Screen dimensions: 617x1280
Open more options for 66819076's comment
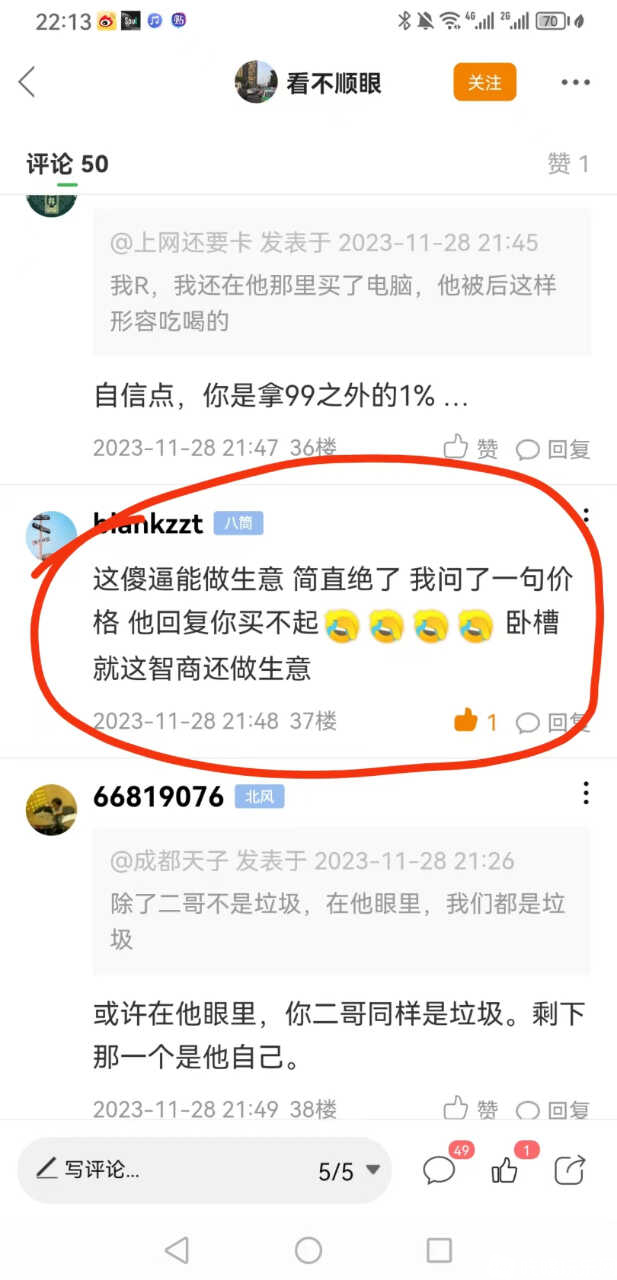pyautogui.click(x=586, y=793)
